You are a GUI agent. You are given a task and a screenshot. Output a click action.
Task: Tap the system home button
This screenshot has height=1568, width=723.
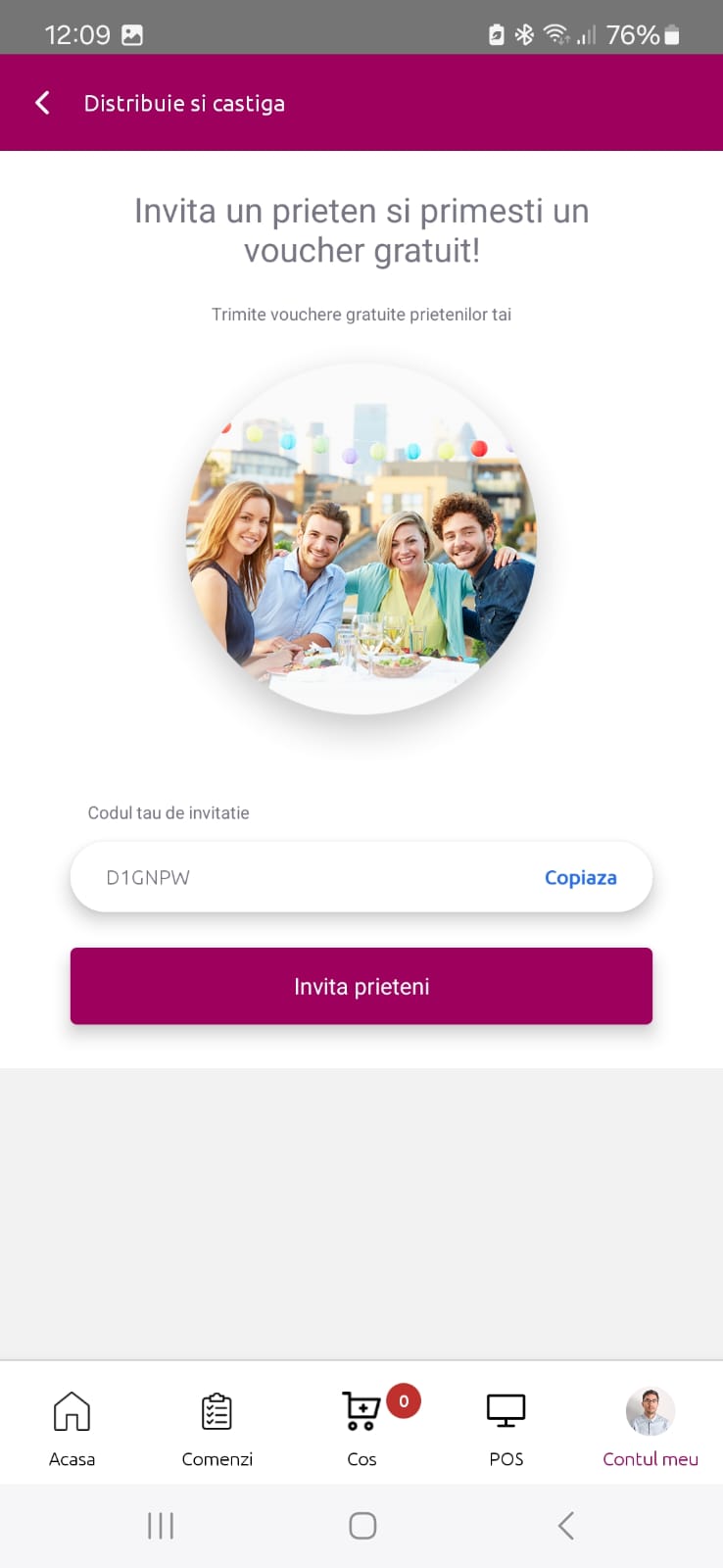(362, 1525)
